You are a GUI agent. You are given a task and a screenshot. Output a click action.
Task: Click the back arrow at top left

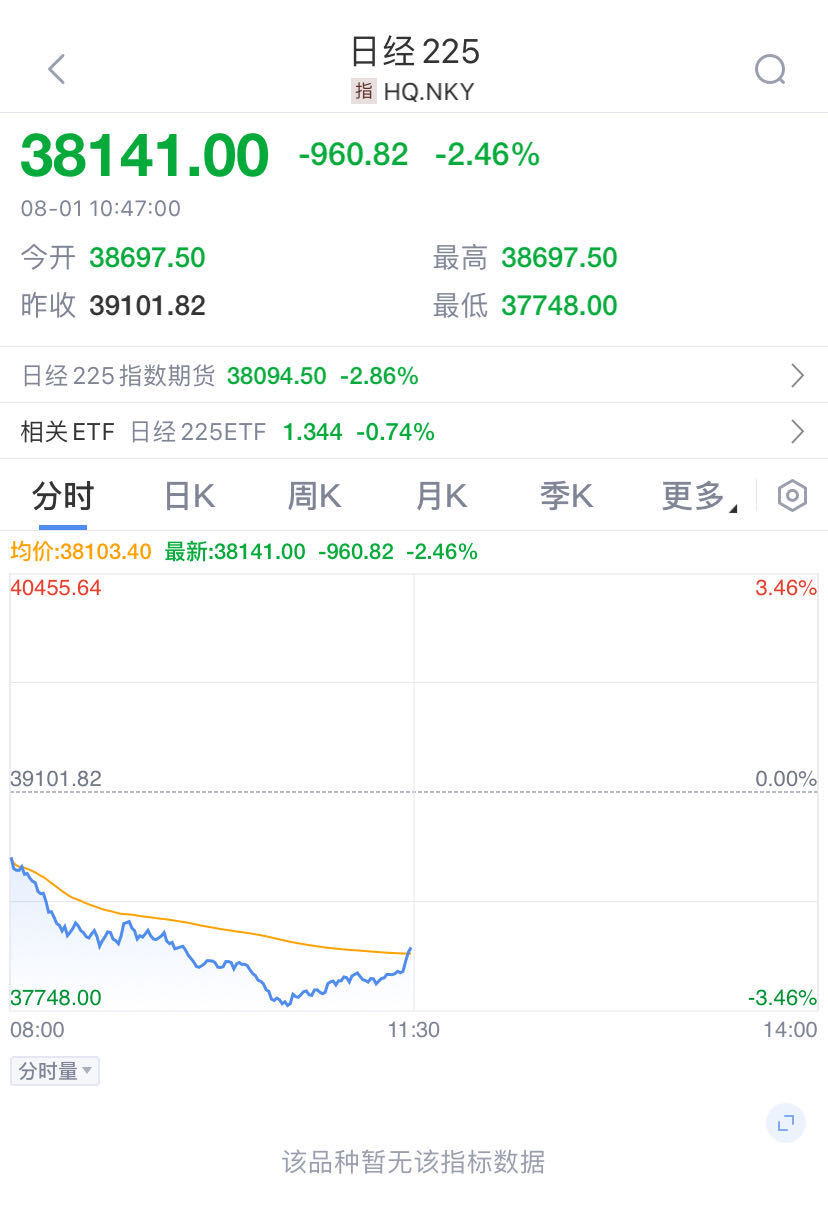click(x=56, y=69)
